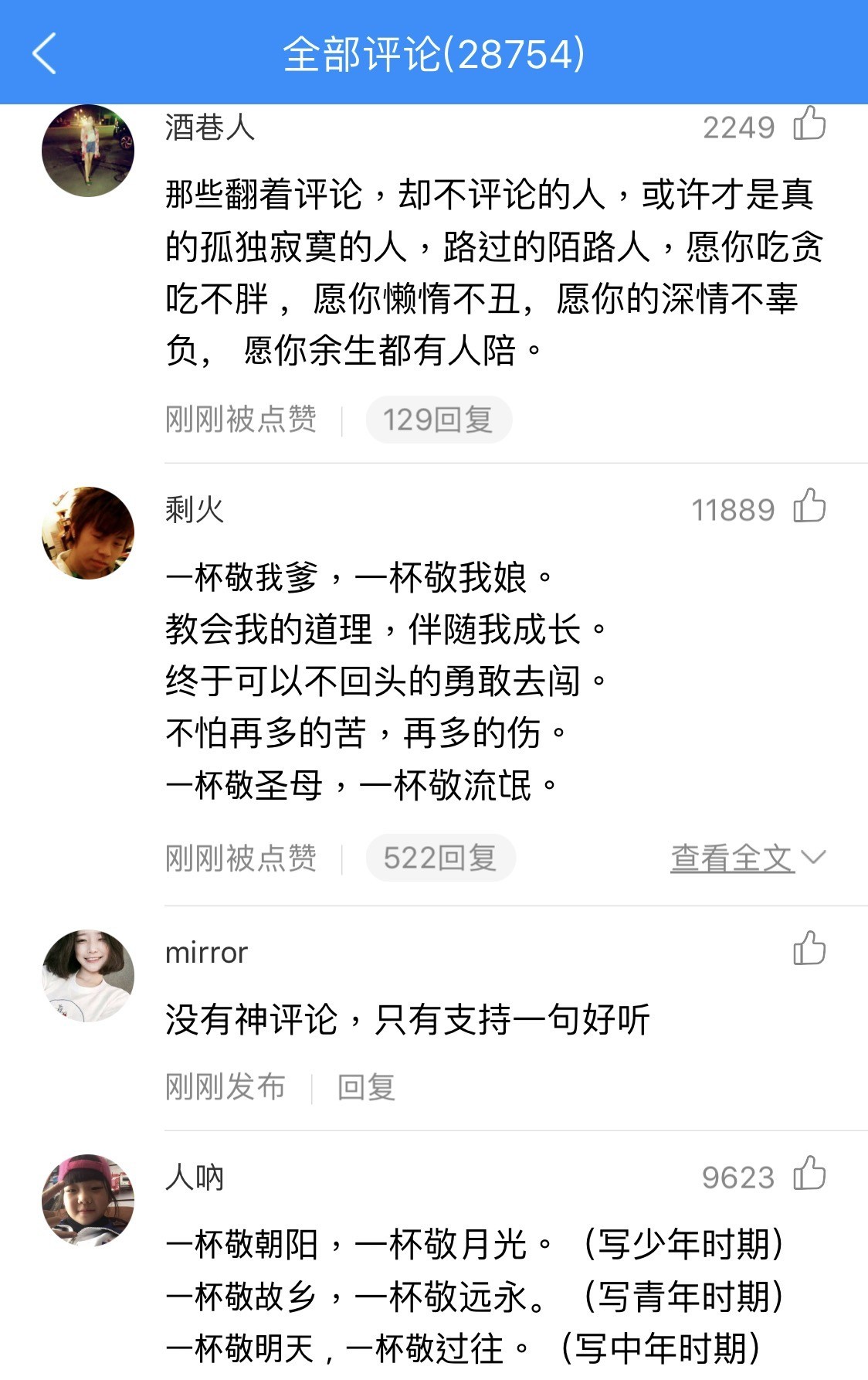Like 剩火's comment
The width and height of the screenshot is (868, 1380).
[809, 507]
